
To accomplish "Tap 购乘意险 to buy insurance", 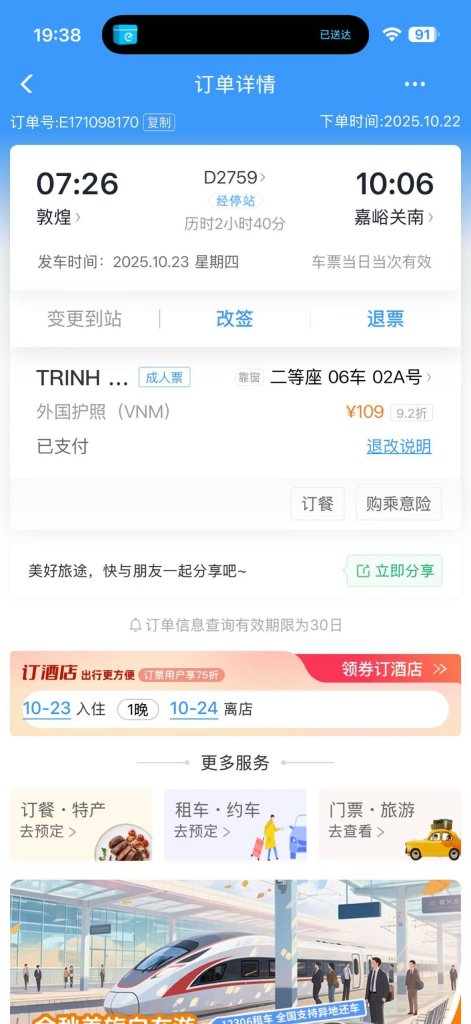I will pyautogui.click(x=398, y=504).
